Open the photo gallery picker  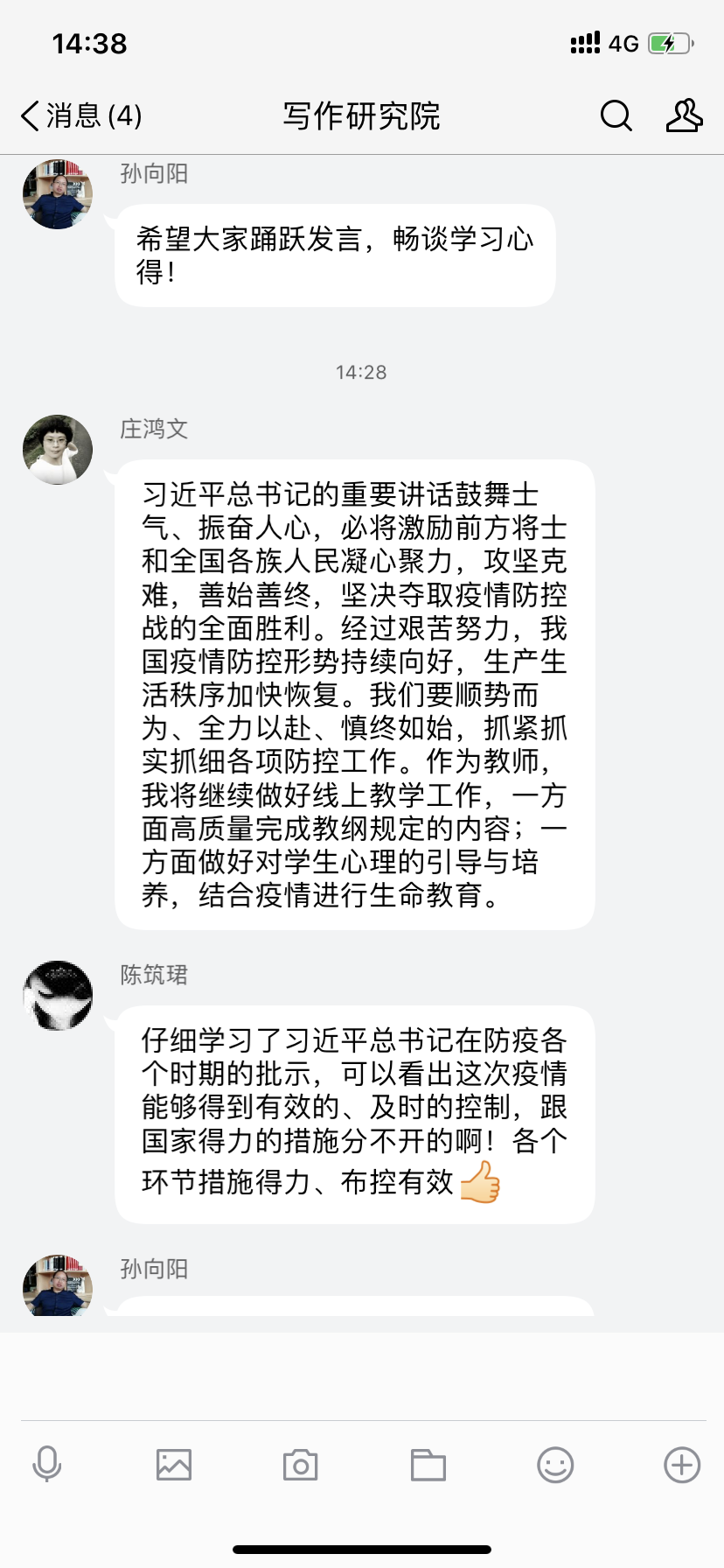click(174, 1465)
